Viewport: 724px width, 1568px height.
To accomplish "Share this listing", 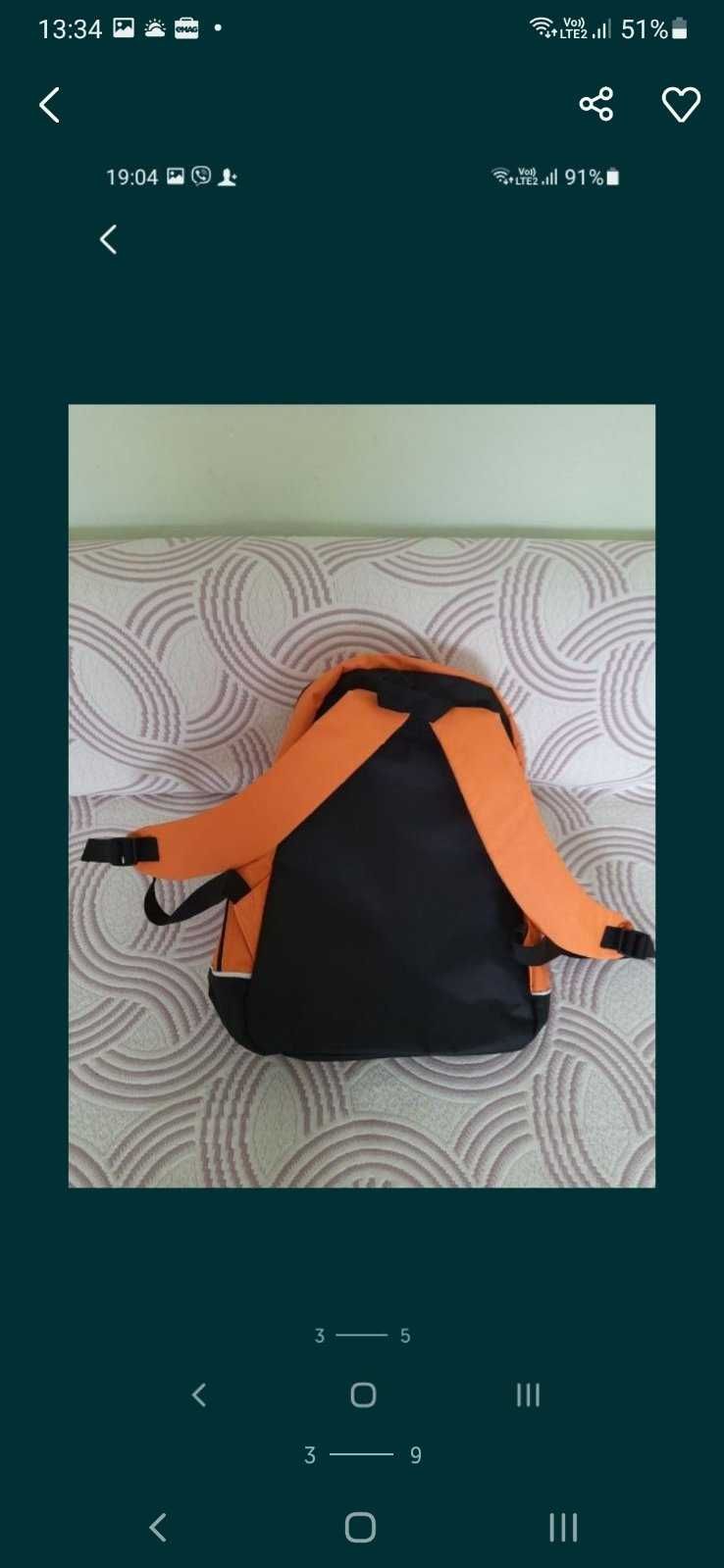I will [595, 104].
